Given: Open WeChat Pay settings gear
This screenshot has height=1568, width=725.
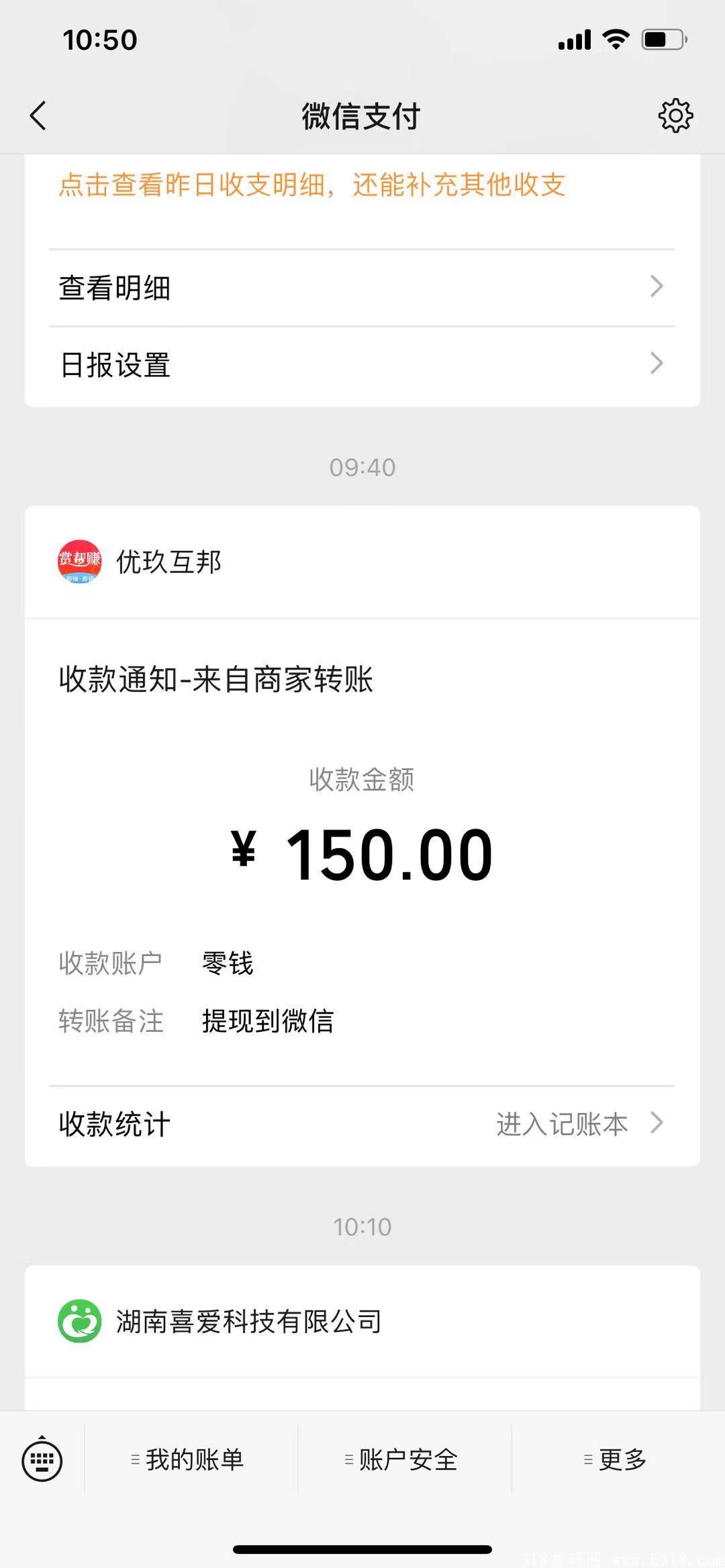Looking at the screenshot, I should tap(675, 115).
